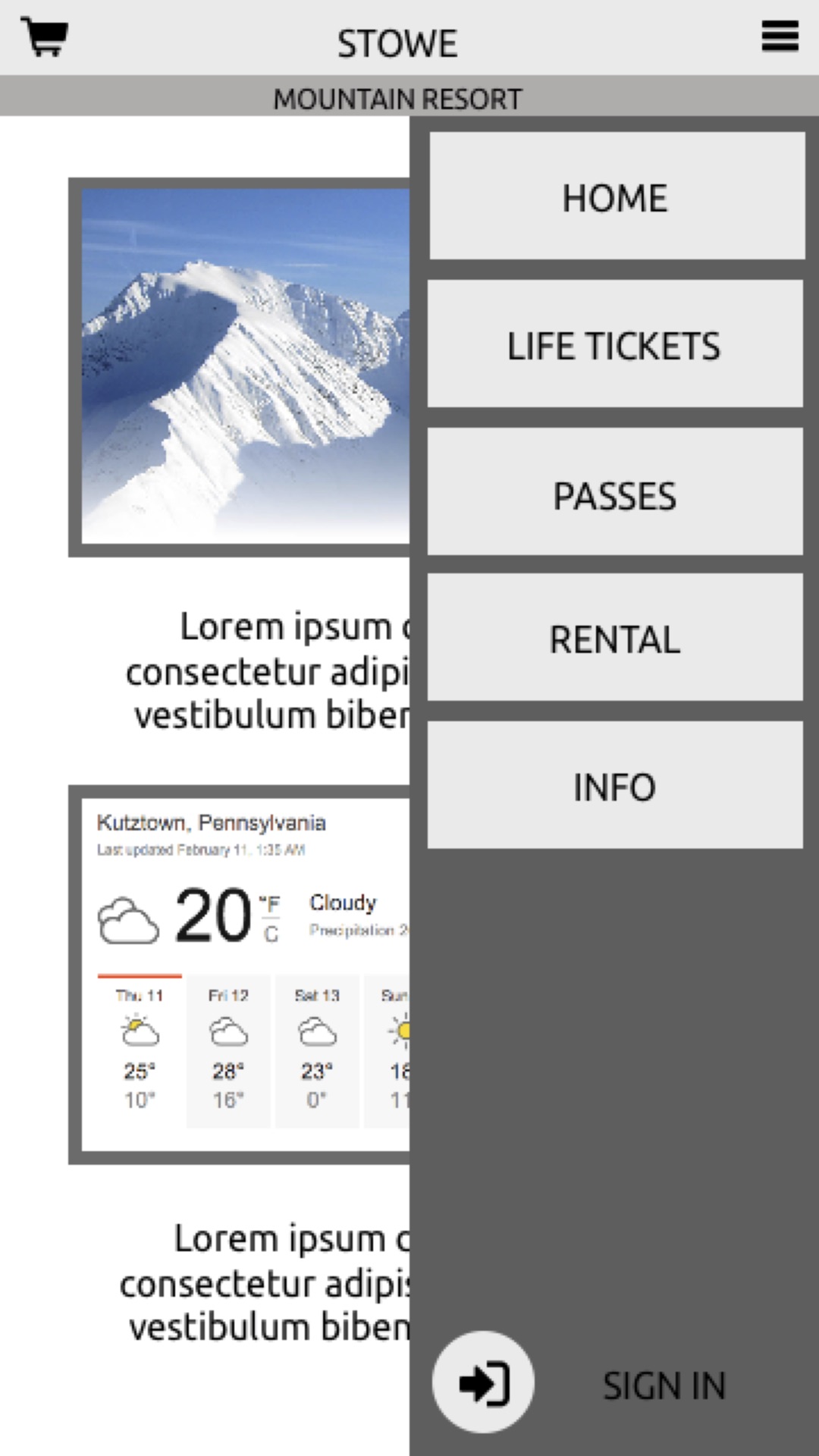View the Info page
The width and height of the screenshot is (819, 1456).
tap(615, 786)
